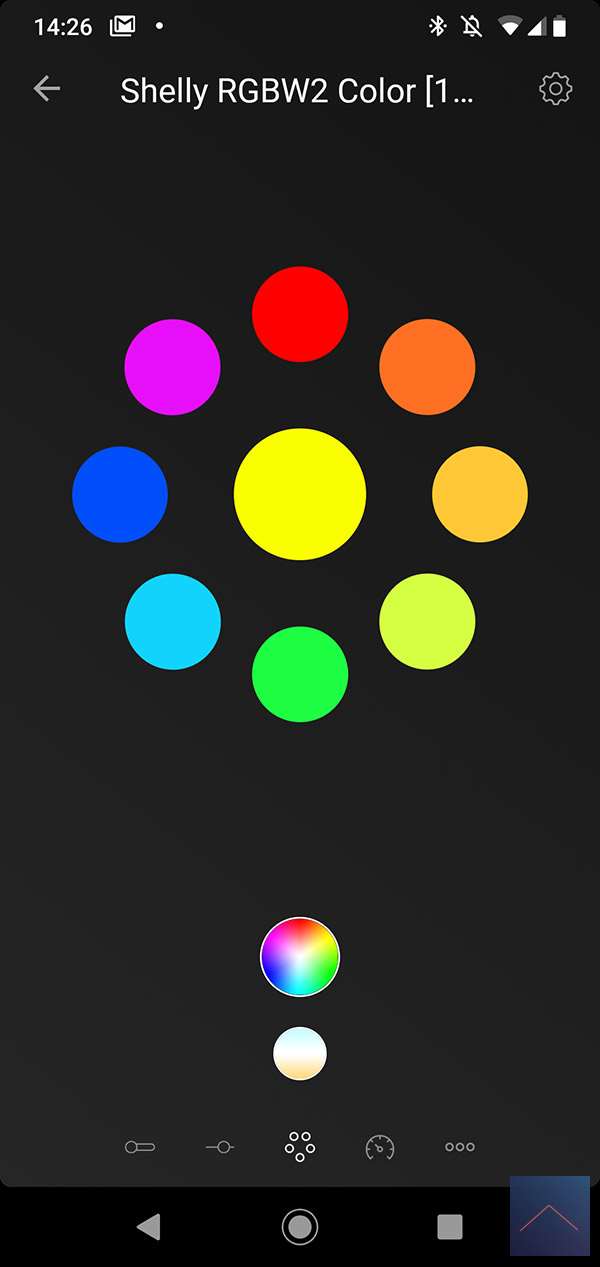Select the red color swatch
Viewport: 600px width, 1267px height.
tap(300, 314)
